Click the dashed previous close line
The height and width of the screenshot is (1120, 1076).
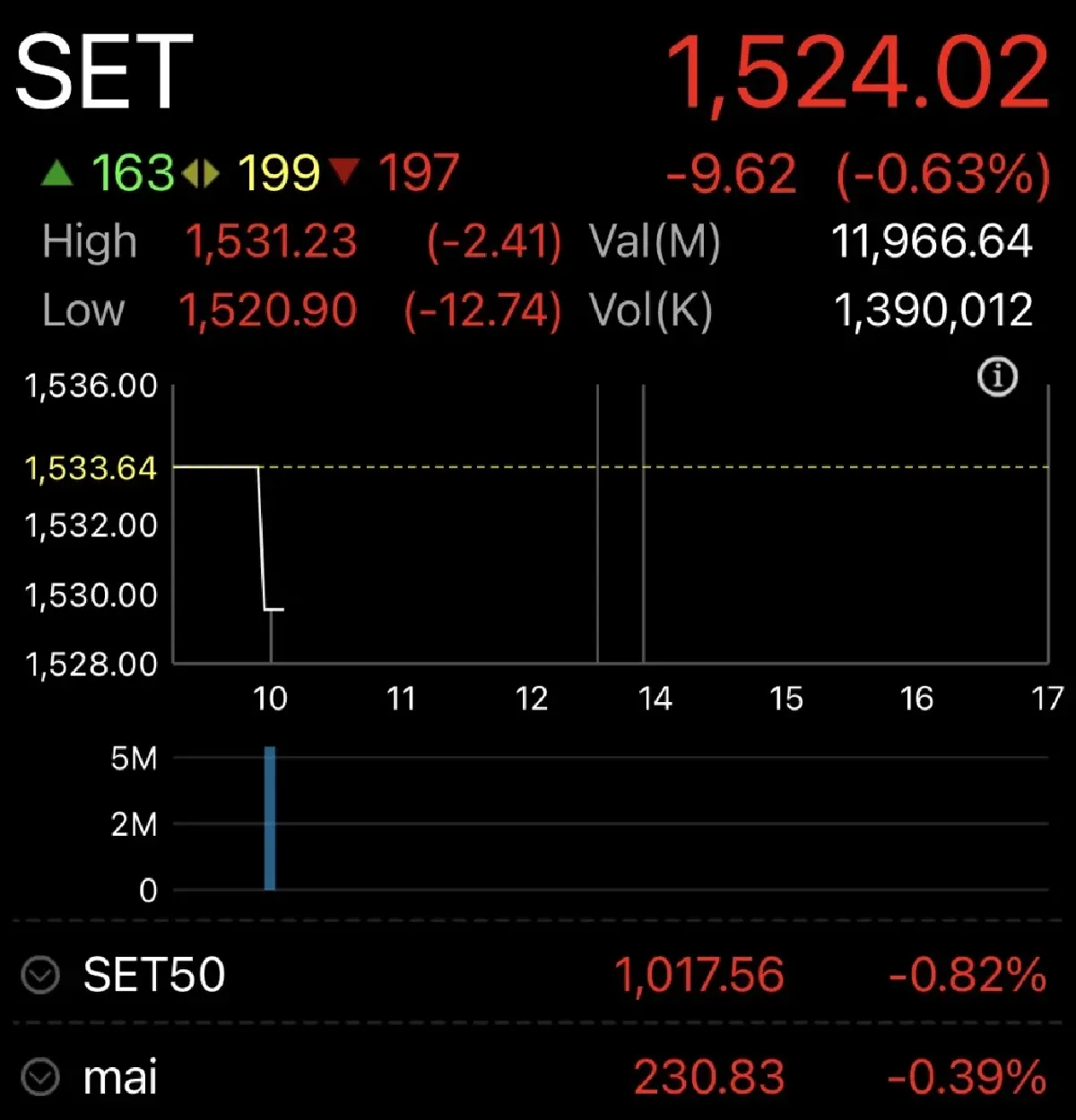[628, 467]
